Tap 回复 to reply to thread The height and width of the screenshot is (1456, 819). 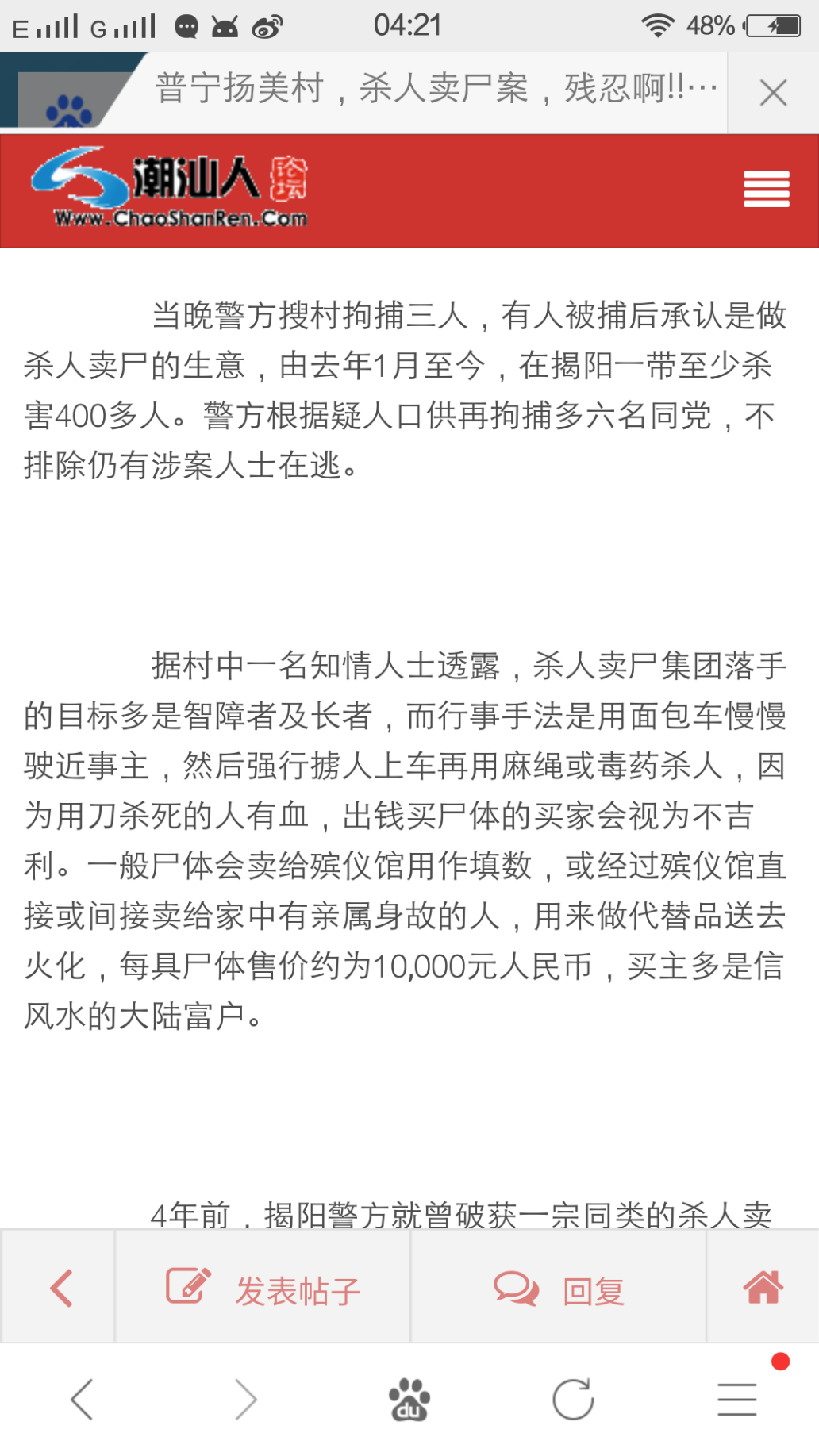559,1289
